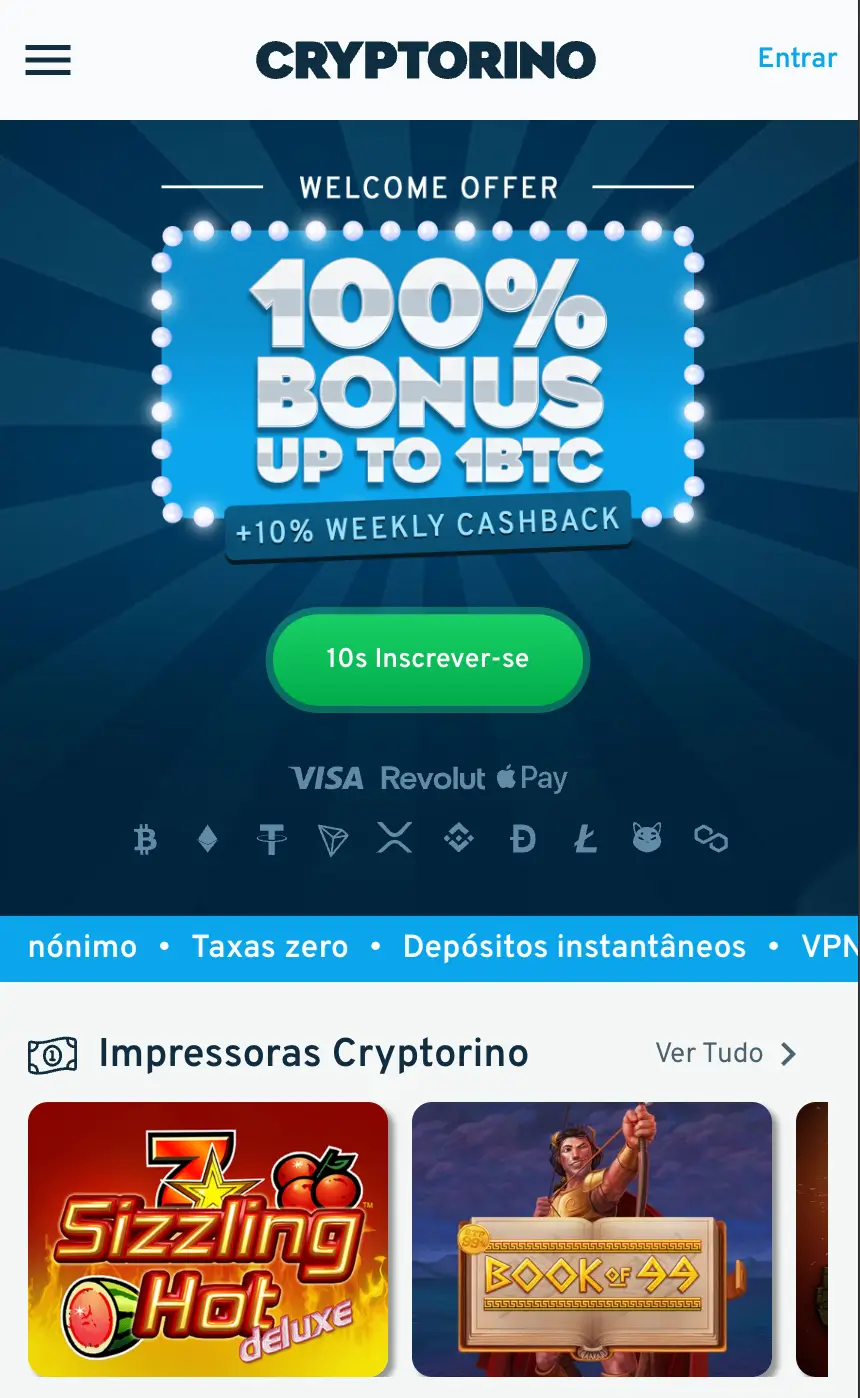Tap Entrar to log in
The width and height of the screenshot is (860, 1398).
click(797, 58)
